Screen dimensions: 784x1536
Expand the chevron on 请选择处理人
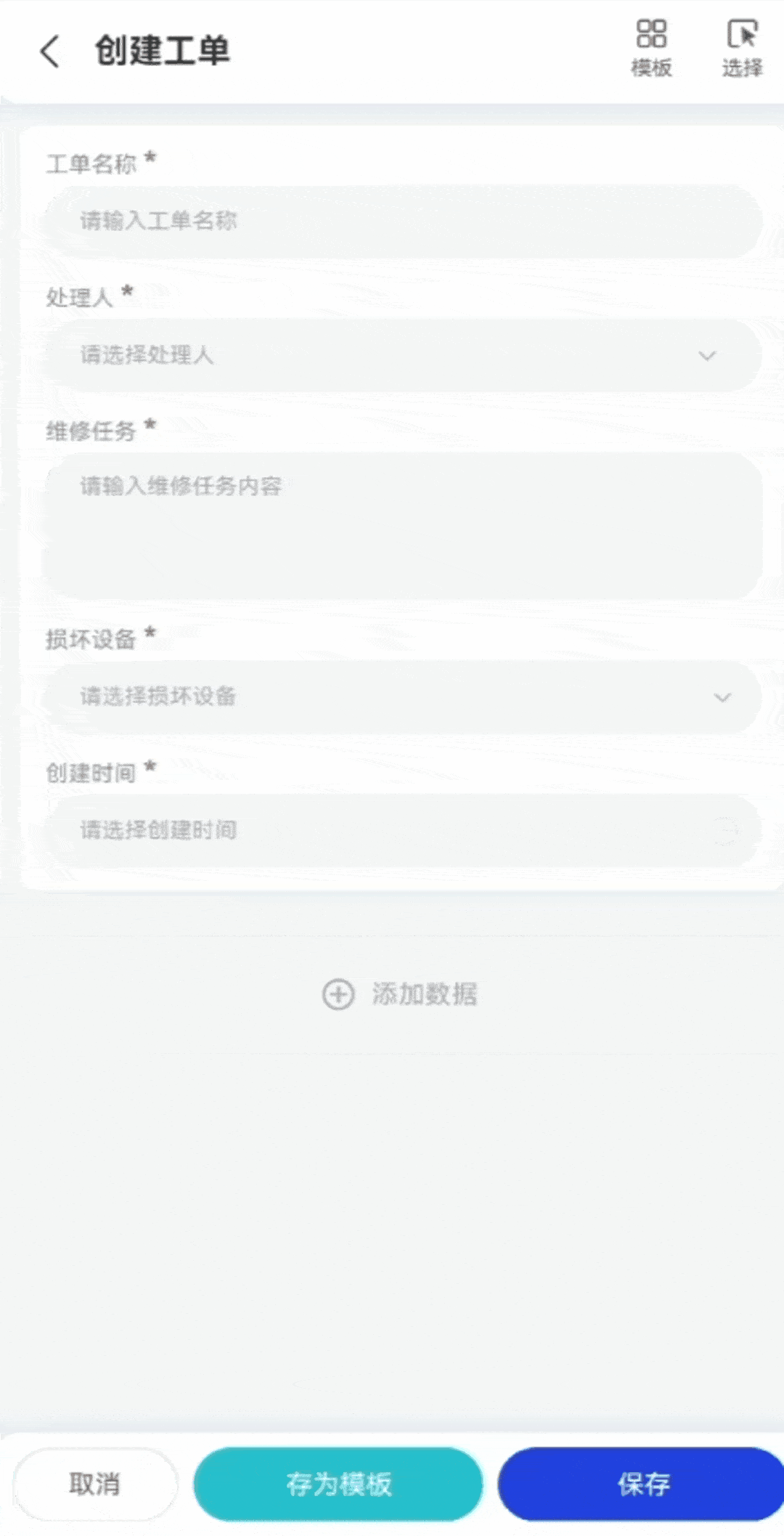(706, 355)
